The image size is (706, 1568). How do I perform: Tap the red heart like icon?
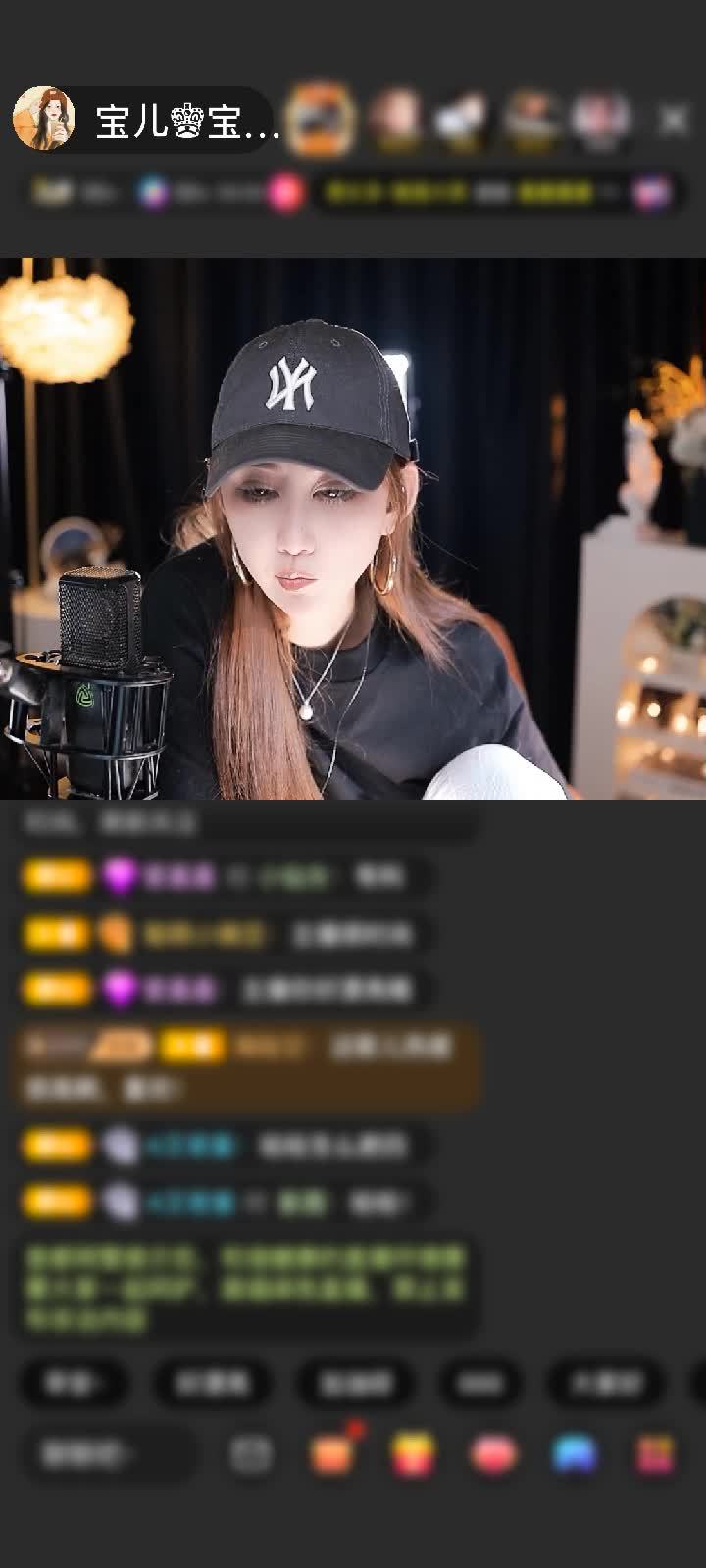pyautogui.click(x=494, y=1454)
